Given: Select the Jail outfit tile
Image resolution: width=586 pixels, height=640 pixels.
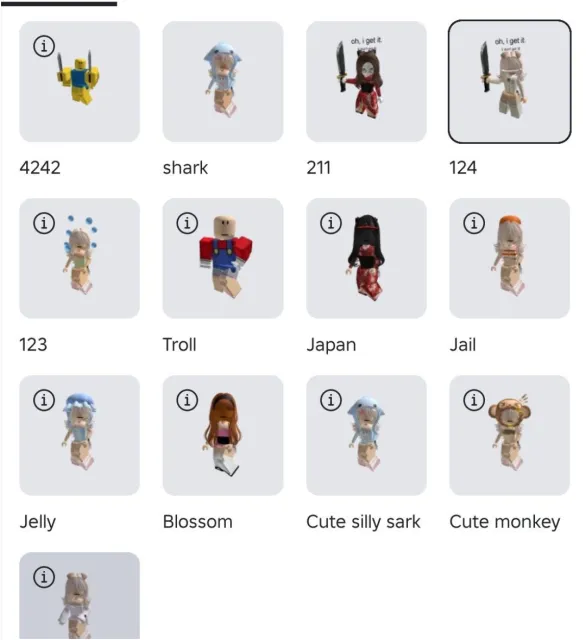Looking at the screenshot, I should tap(510, 258).
